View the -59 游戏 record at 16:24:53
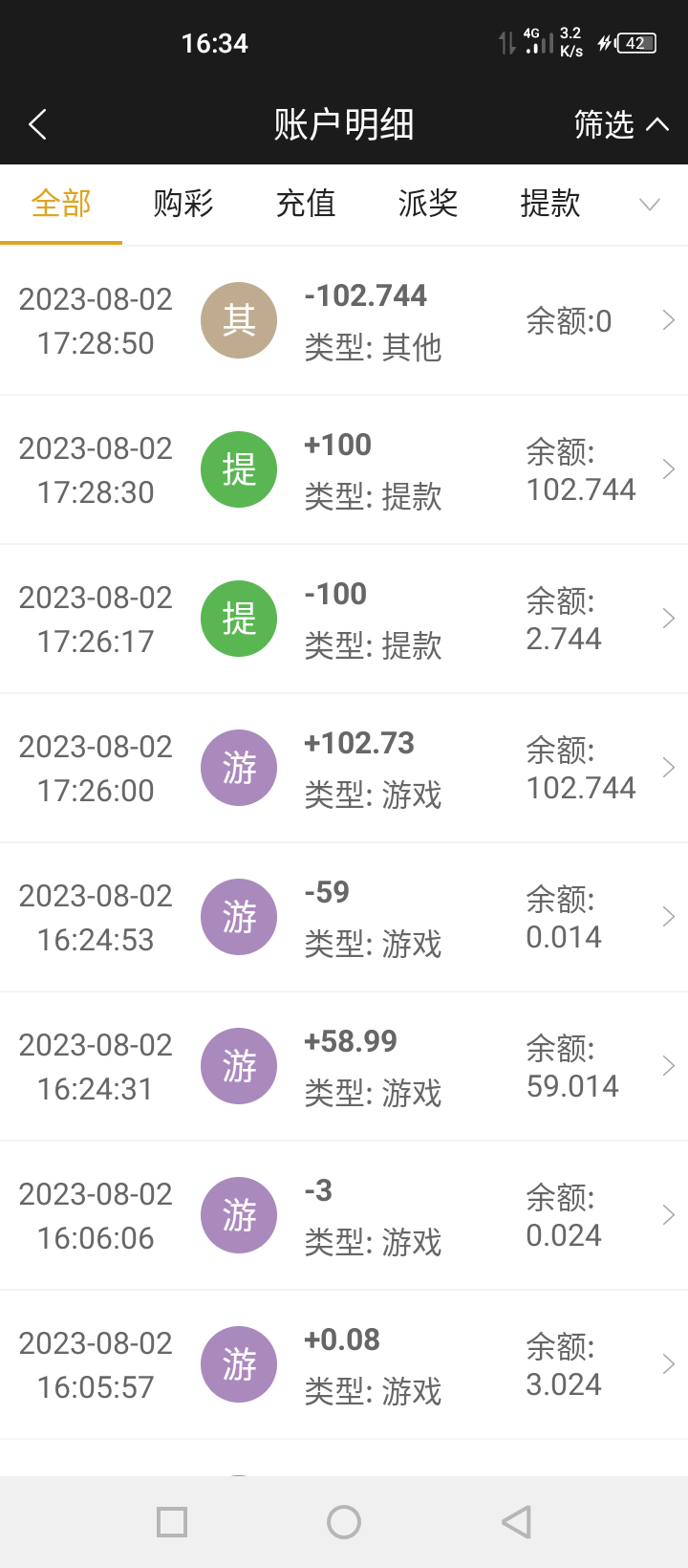Viewport: 688px width, 1568px height. pyautogui.click(x=344, y=917)
